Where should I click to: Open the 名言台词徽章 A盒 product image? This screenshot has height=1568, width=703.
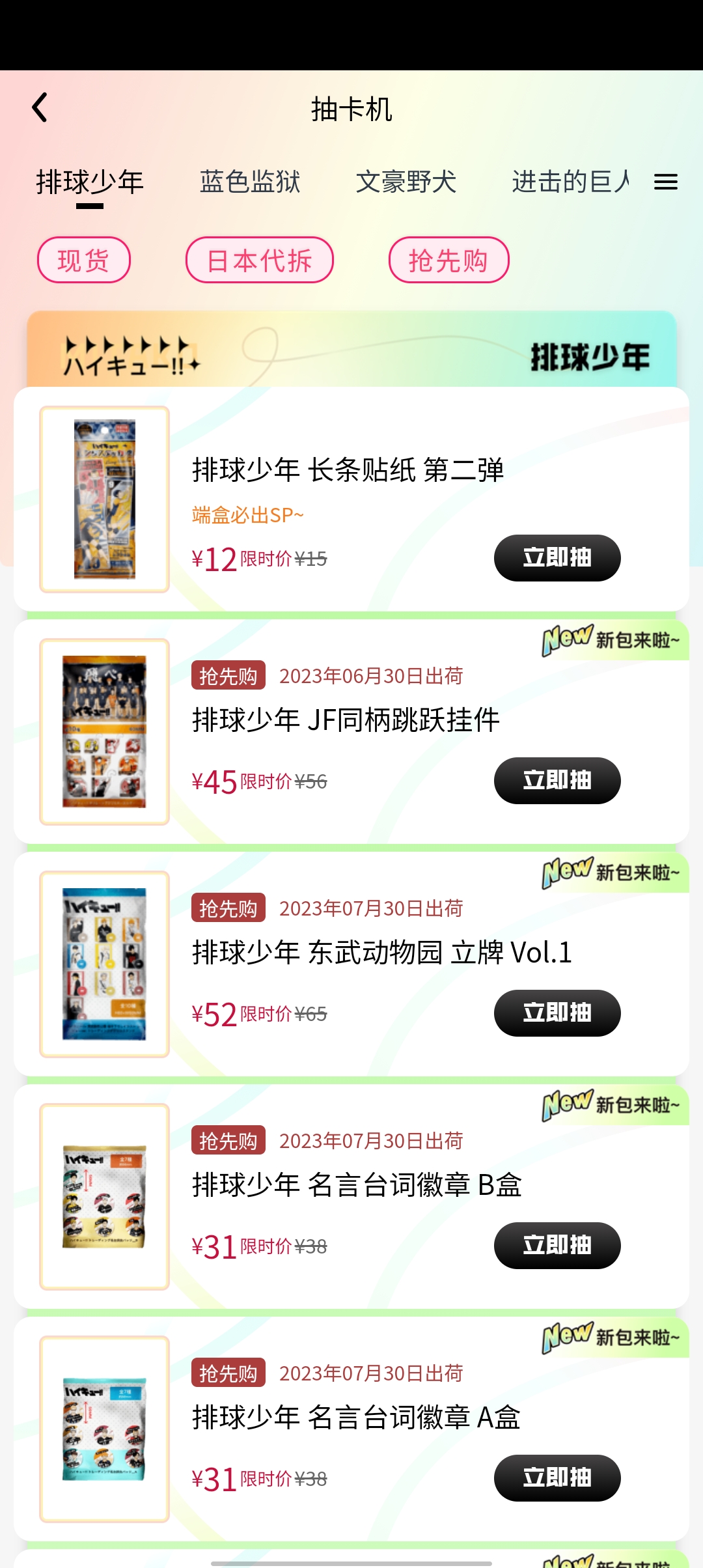point(105,1429)
